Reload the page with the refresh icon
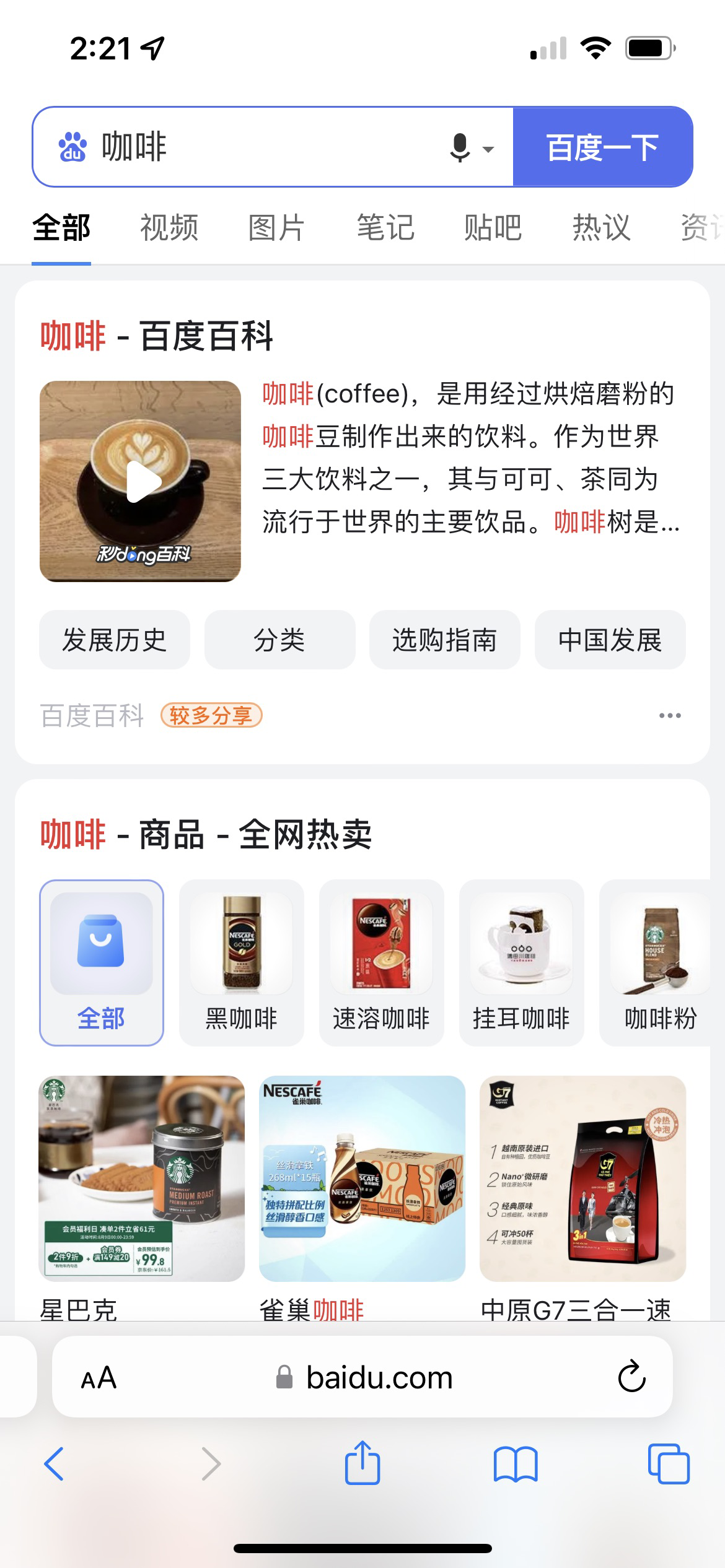Viewport: 725px width, 1568px height. click(x=631, y=1376)
